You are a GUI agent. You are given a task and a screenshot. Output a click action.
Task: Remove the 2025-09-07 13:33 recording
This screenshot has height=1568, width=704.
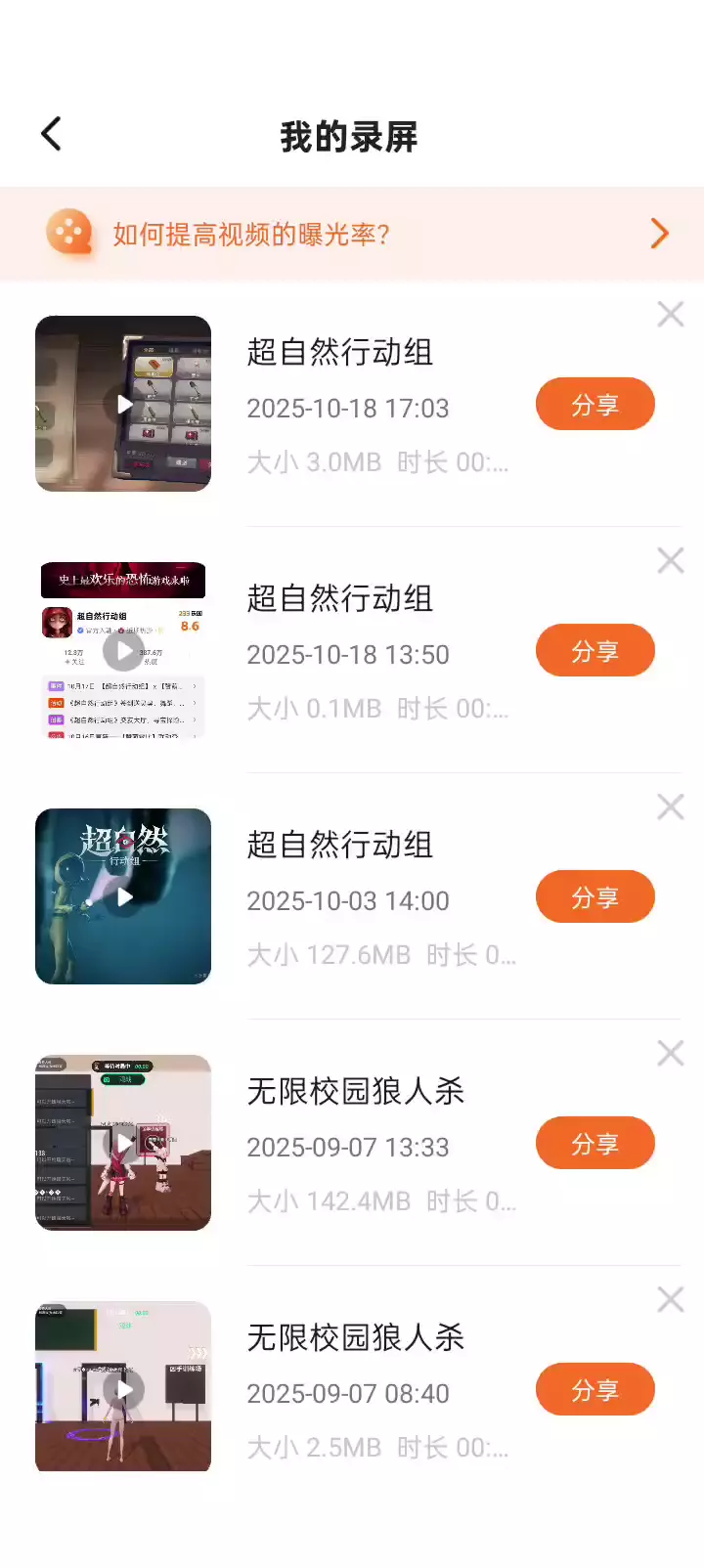point(671,1053)
